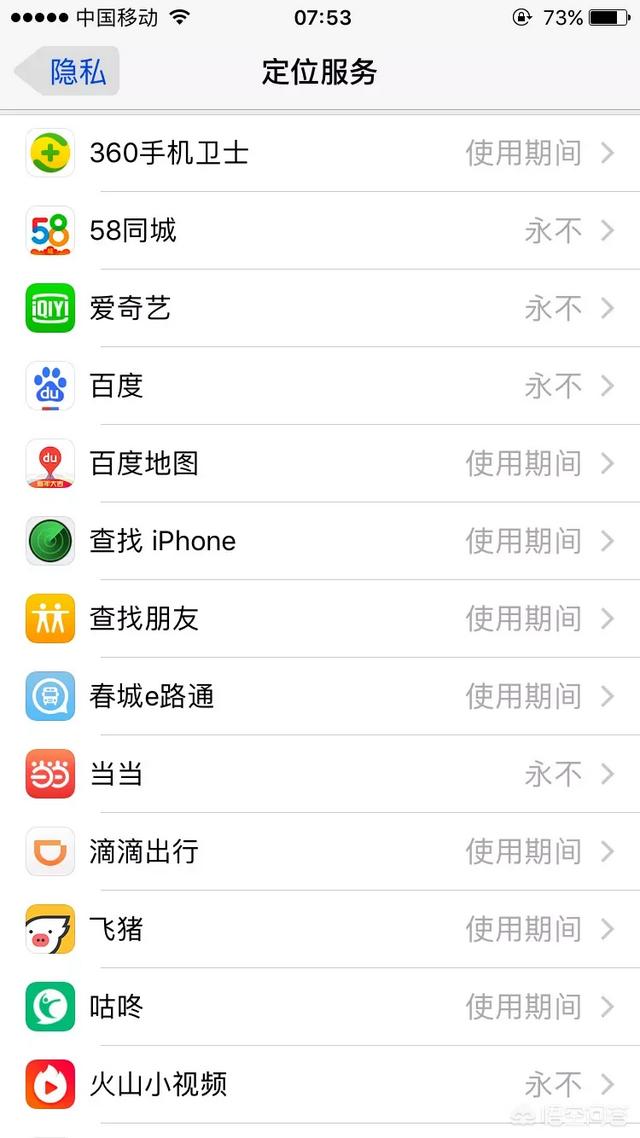Open 咕咚 location permission

click(320, 1006)
